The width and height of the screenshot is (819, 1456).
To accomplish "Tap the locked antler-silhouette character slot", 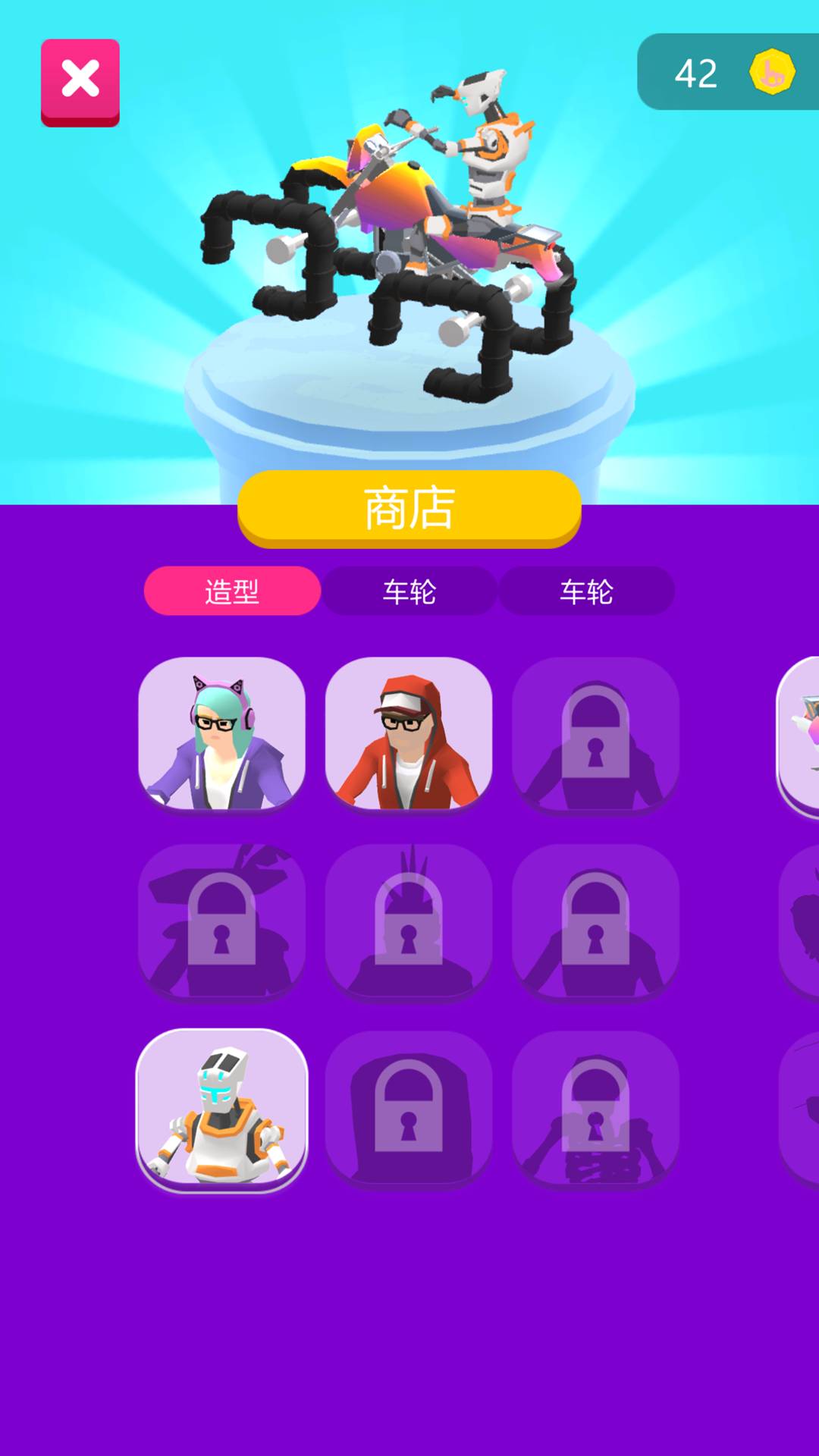I will click(221, 921).
